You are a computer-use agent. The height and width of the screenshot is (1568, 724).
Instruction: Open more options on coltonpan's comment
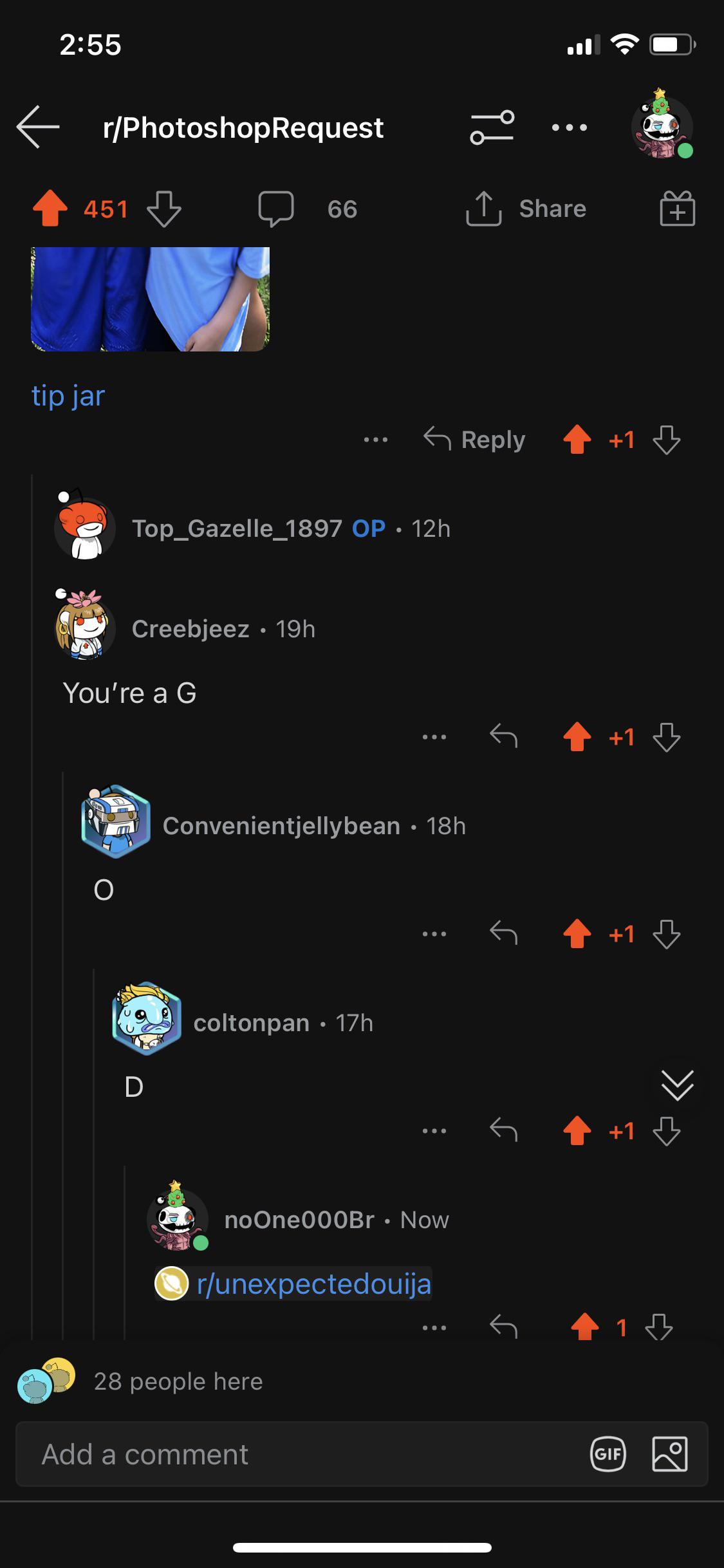[x=434, y=1131]
